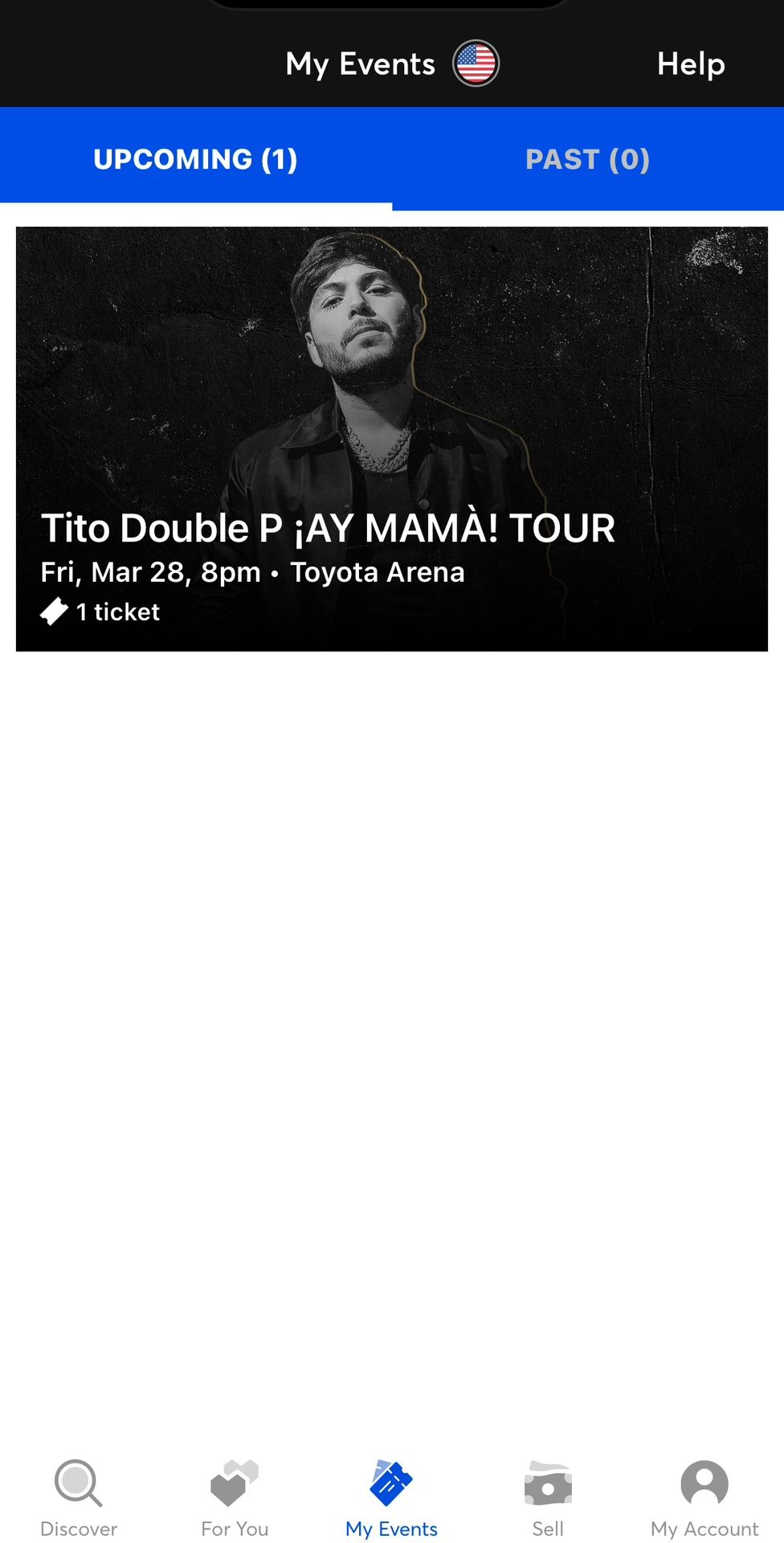Open the Help page
The image size is (784, 1543).
(691, 63)
